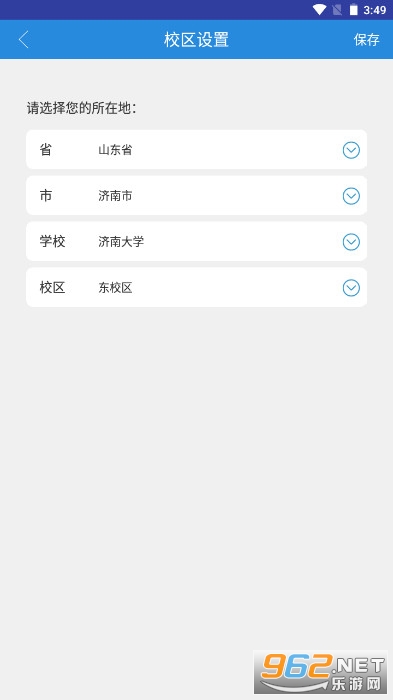Screen dimensions: 393x700
Task: Tap 保存 to save campus settings
Action: 366,40
